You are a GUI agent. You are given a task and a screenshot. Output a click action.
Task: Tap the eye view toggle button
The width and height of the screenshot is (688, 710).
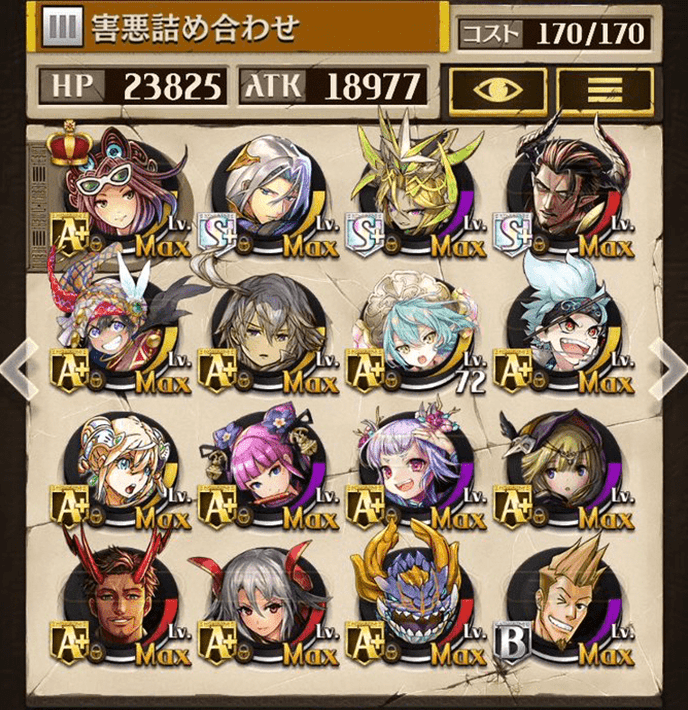tap(496, 90)
